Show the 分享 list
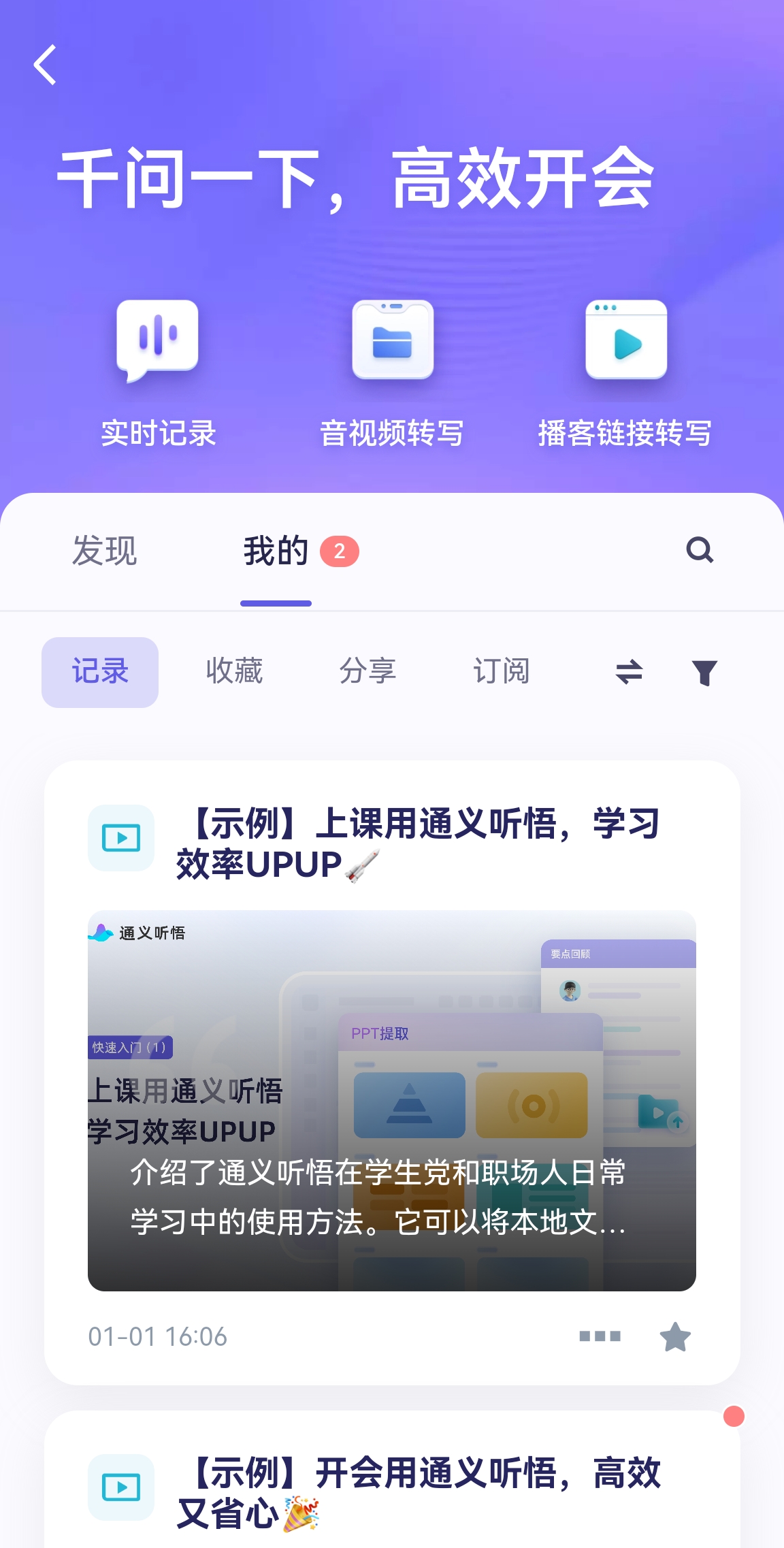The image size is (784, 1548). (x=367, y=672)
